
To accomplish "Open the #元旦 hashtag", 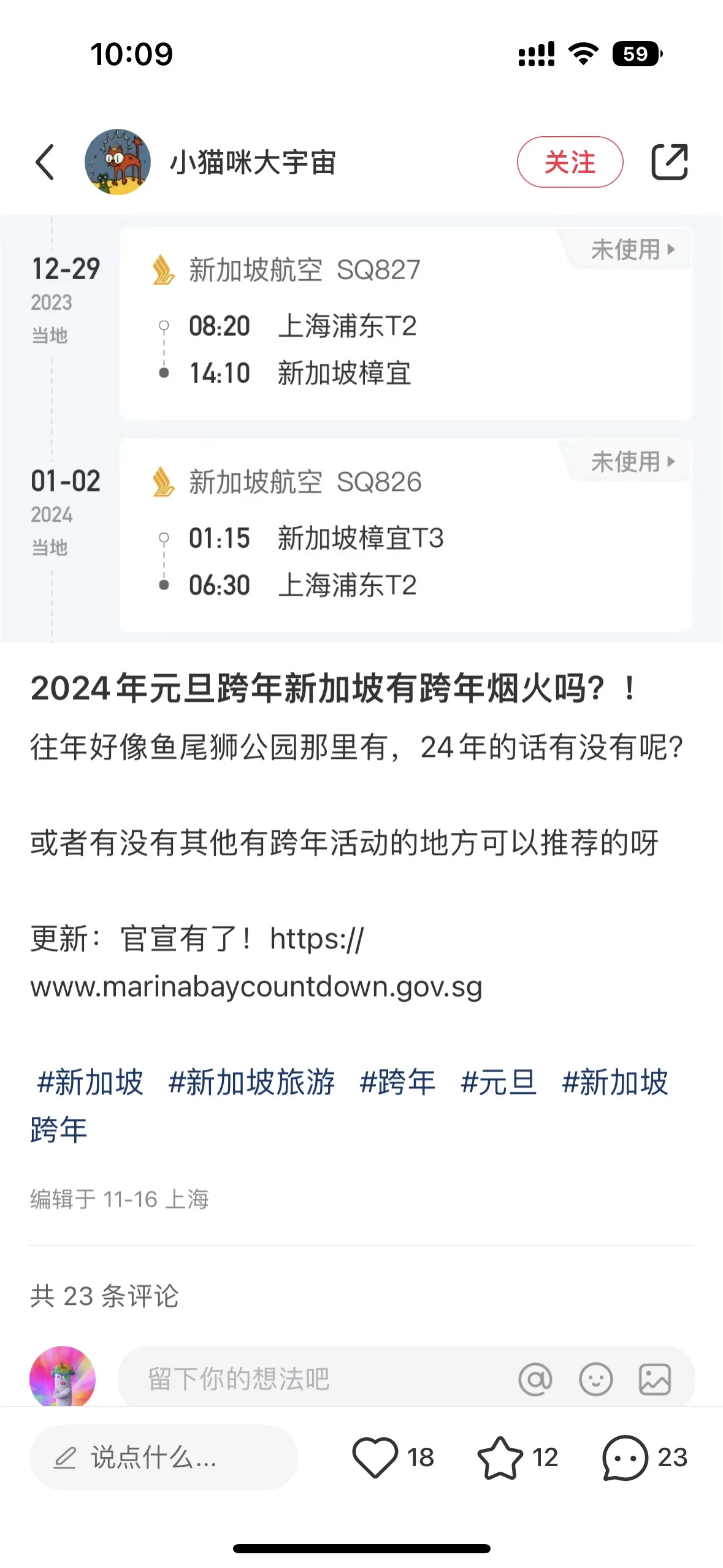I will pos(499,1082).
